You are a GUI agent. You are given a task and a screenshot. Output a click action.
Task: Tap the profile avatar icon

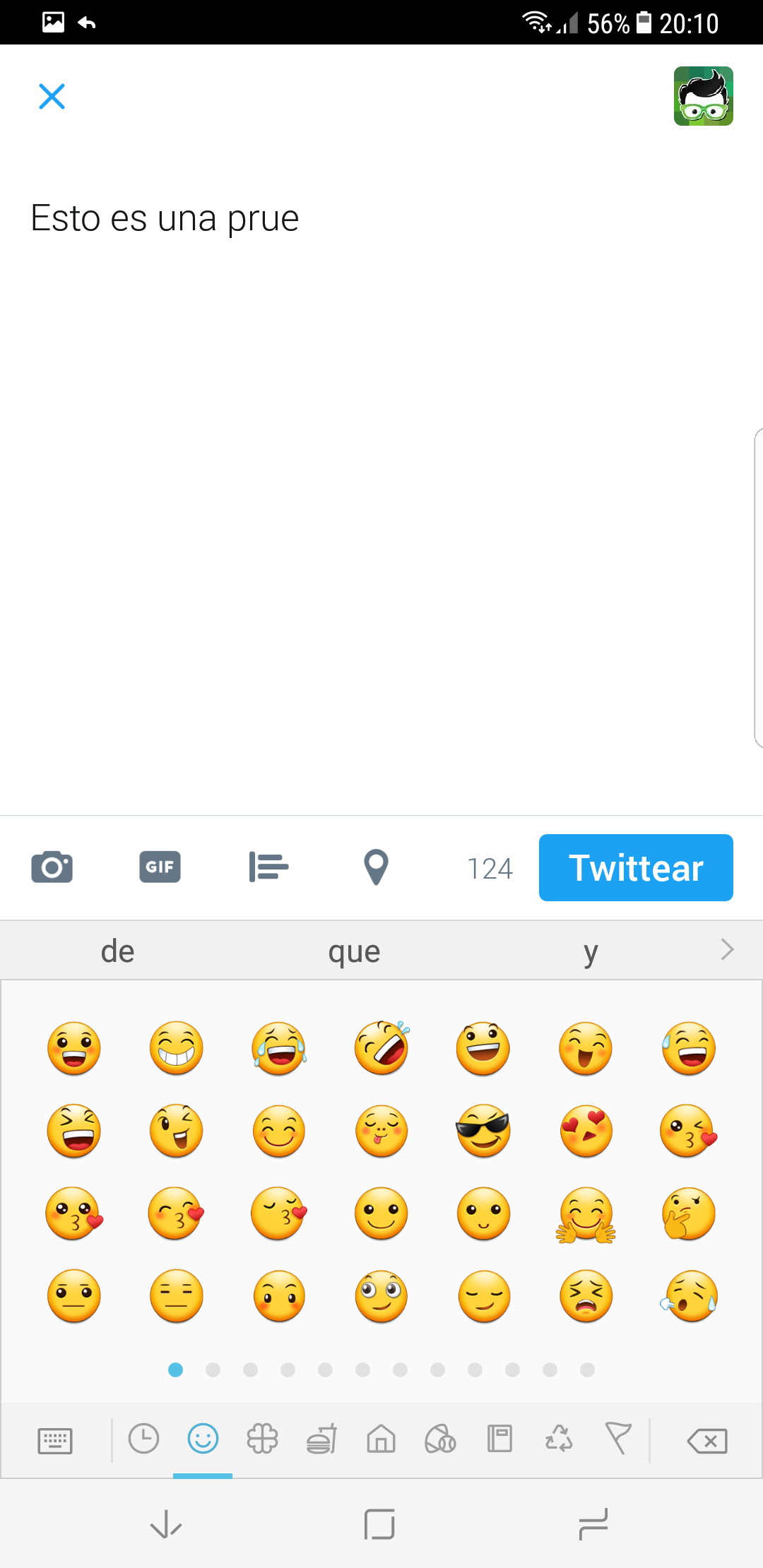pos(703,96)
